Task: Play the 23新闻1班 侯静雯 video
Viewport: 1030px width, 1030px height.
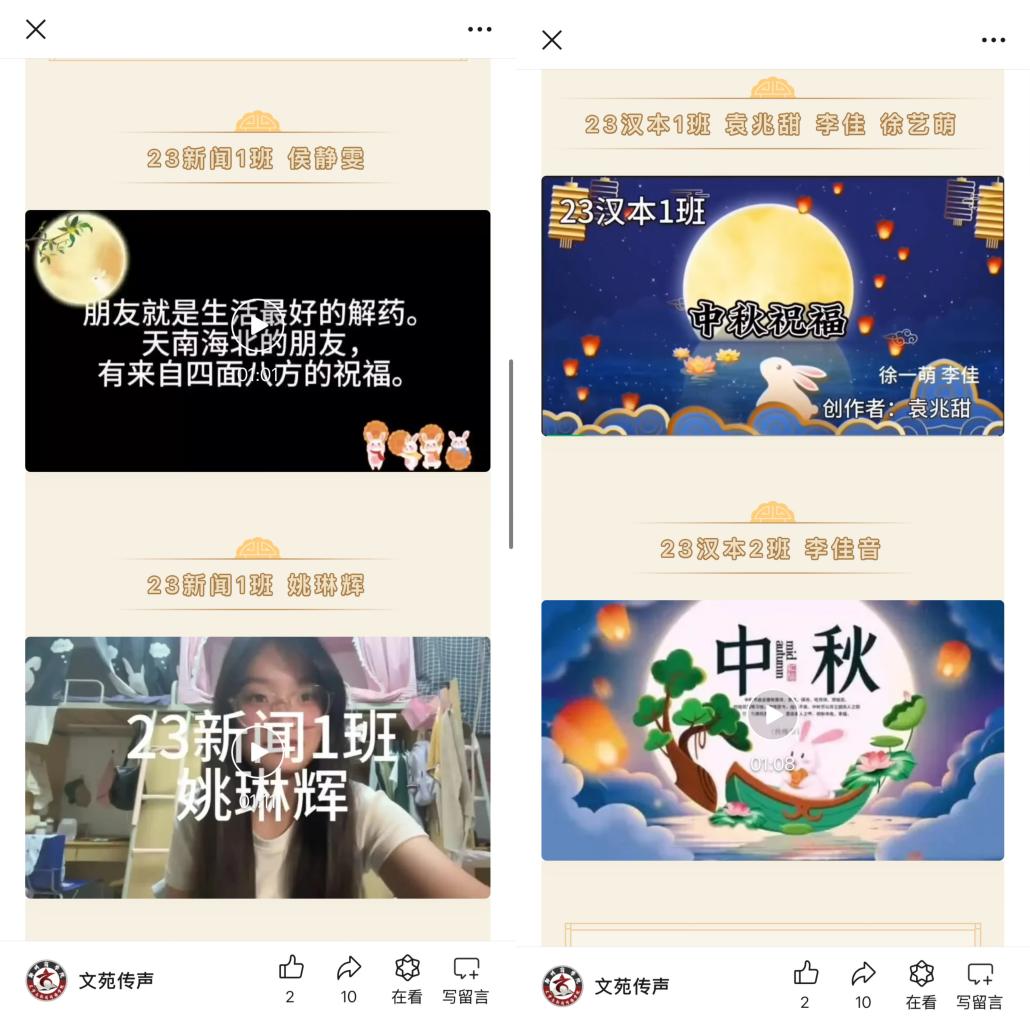Action: [257, 325]
